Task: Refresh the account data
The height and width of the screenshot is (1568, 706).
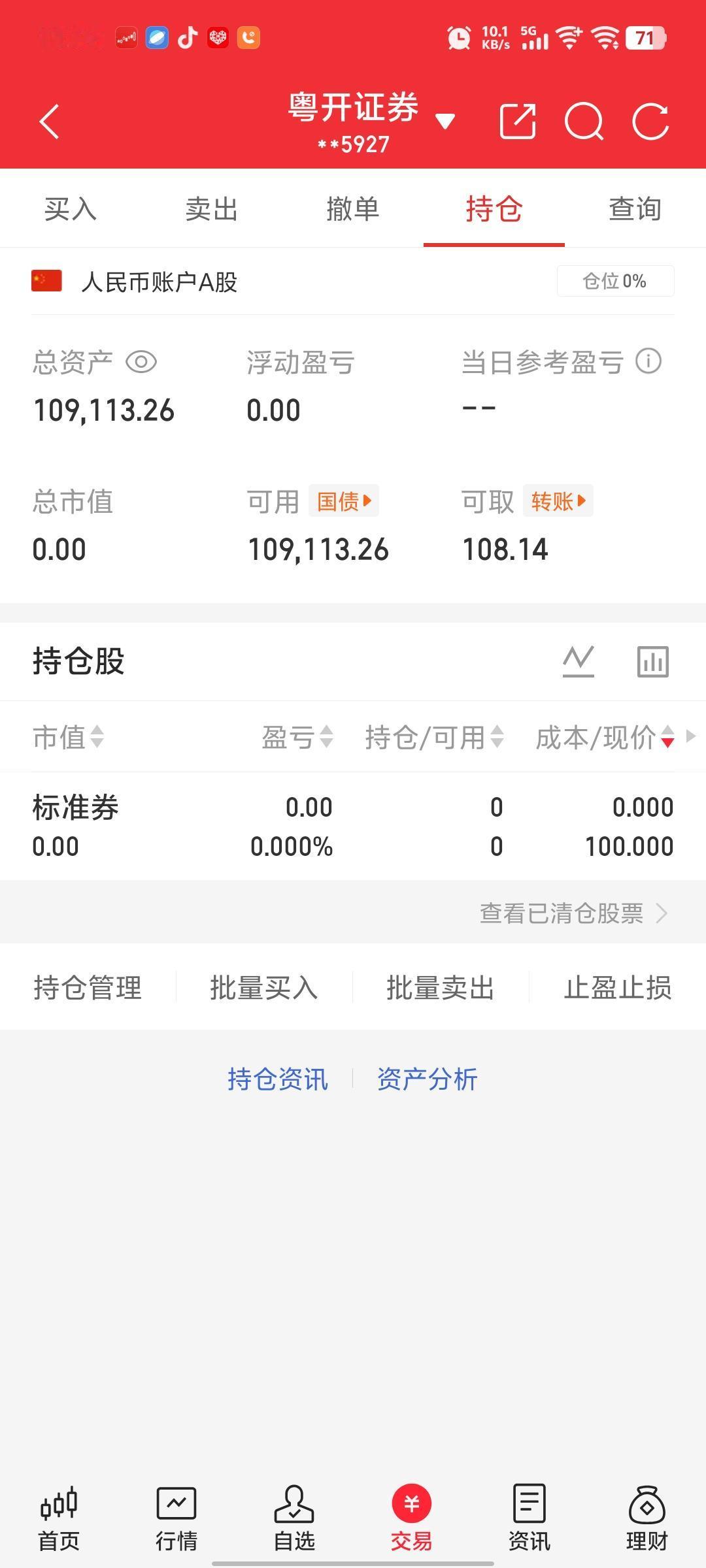Action: tap(649, 122)
